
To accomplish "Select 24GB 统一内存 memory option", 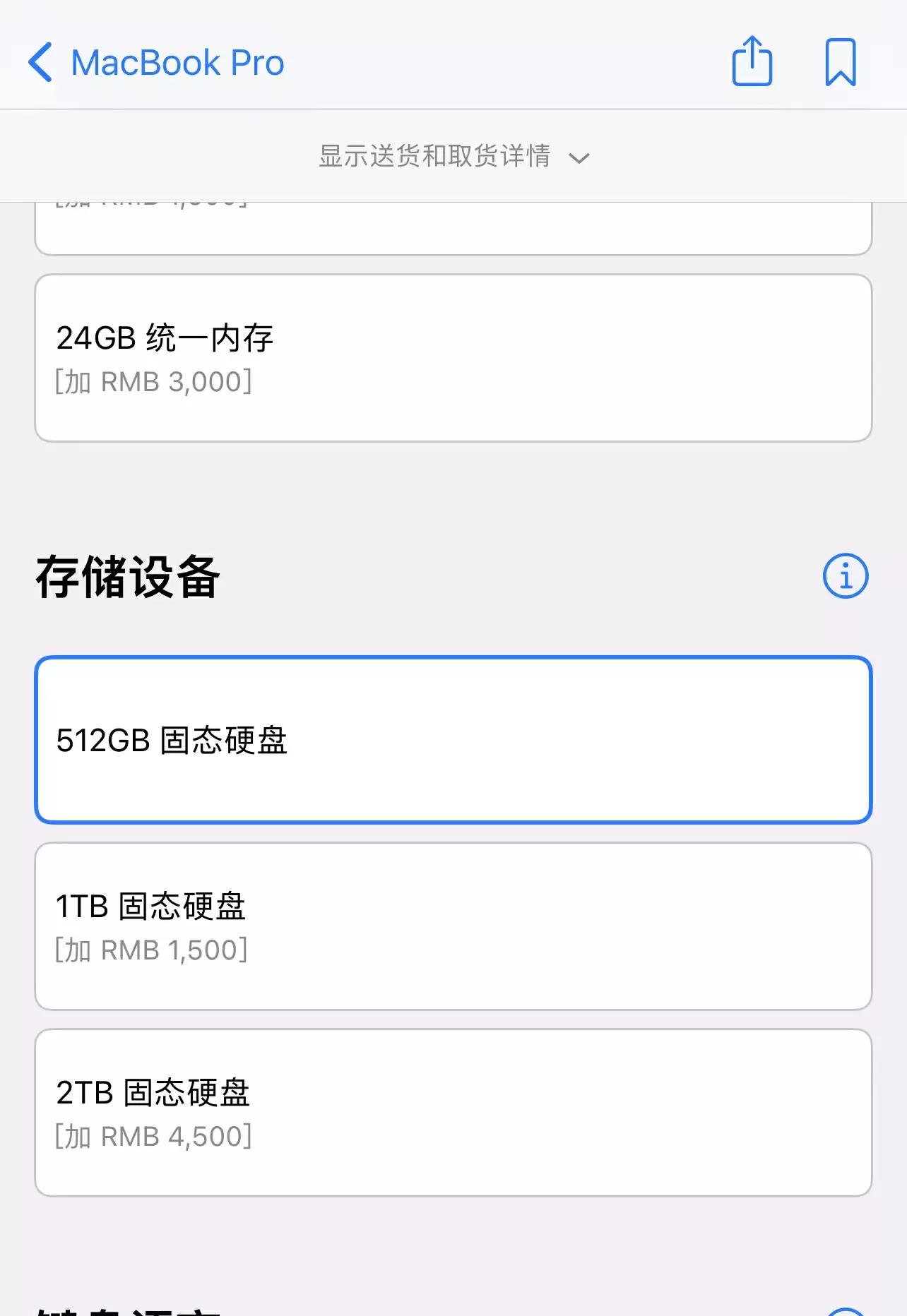I will [x=452, y=357].
